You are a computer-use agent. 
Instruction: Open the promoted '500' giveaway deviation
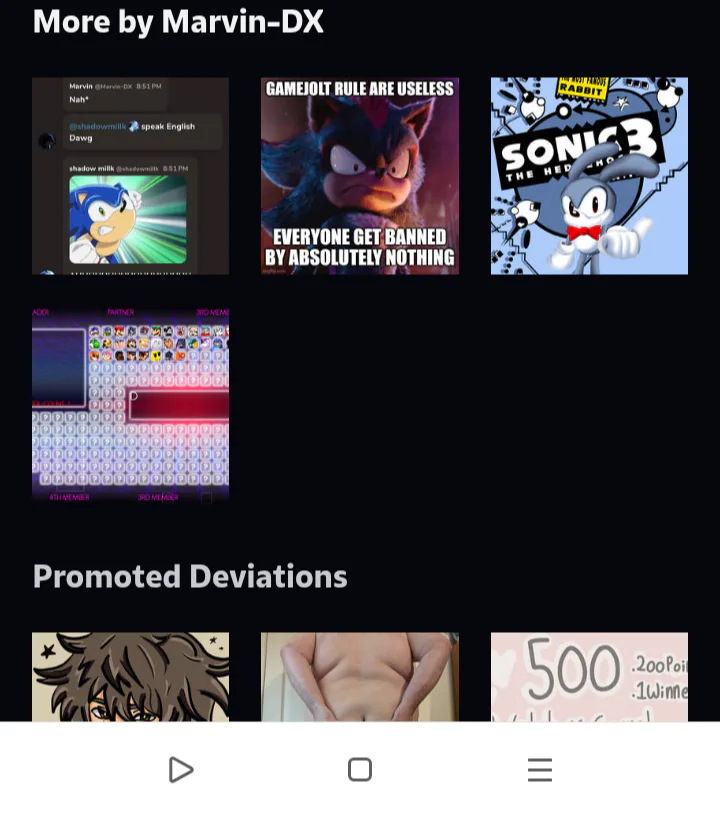point(589,676)
